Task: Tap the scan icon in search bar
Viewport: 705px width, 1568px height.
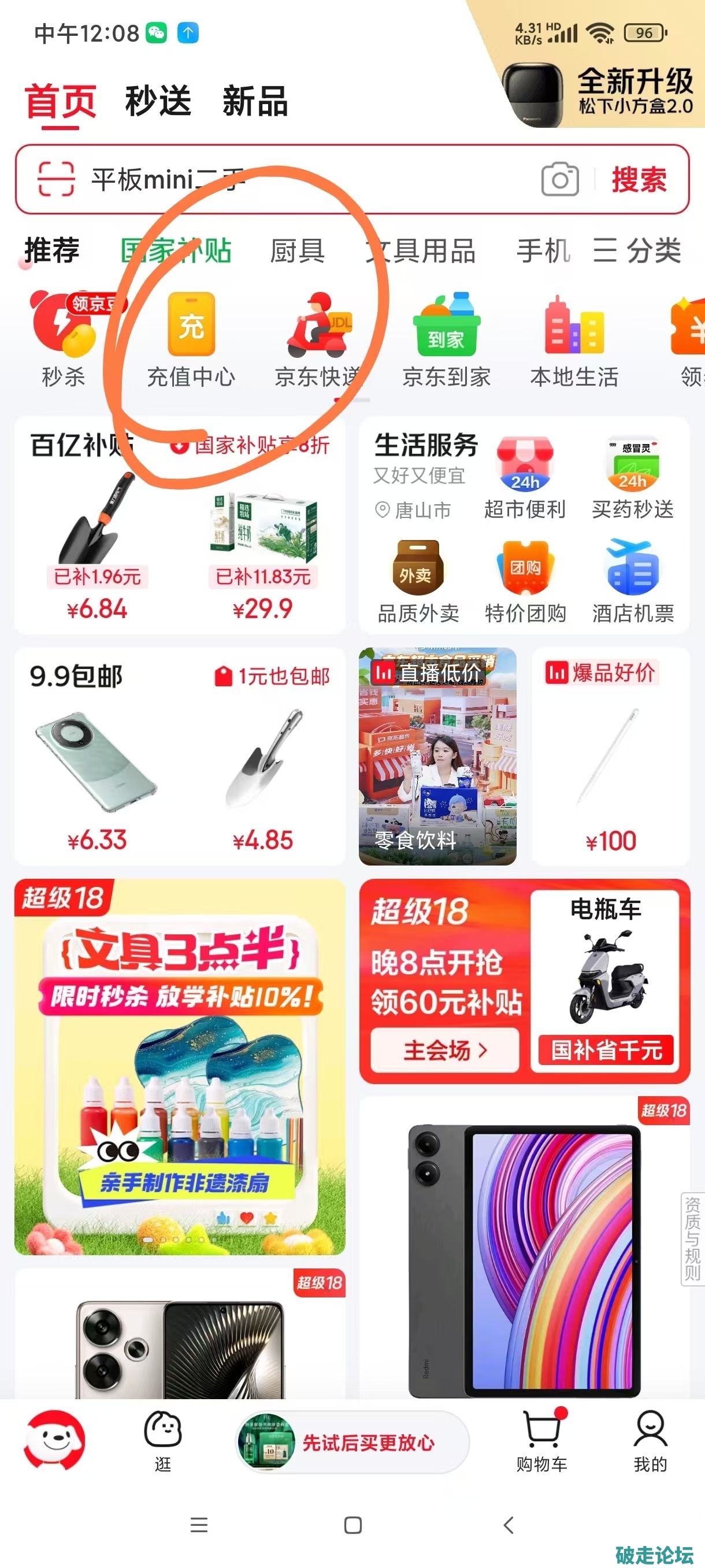Action: point(56,179)
